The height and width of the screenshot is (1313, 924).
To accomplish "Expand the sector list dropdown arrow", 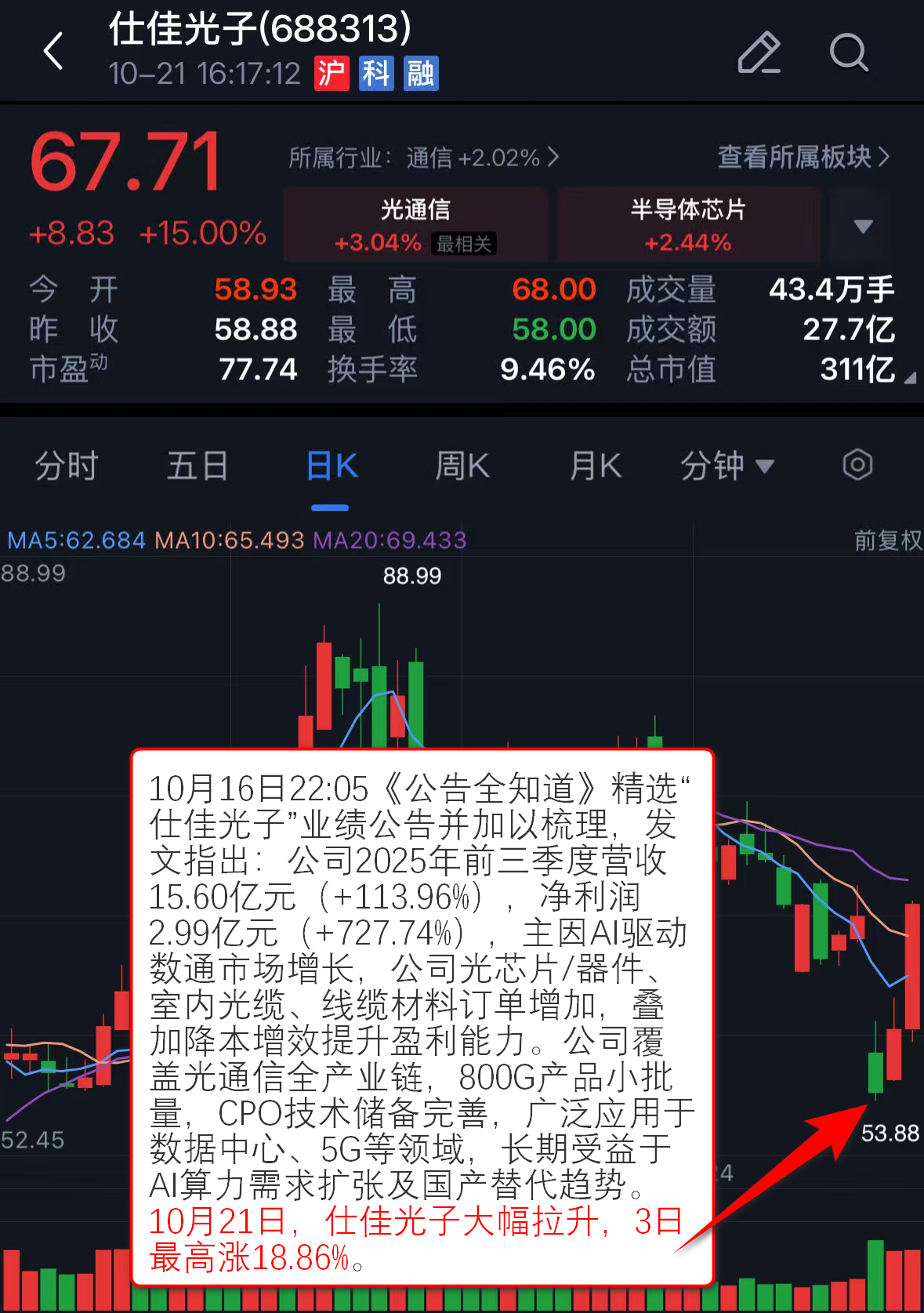I will tap(864, 226).
